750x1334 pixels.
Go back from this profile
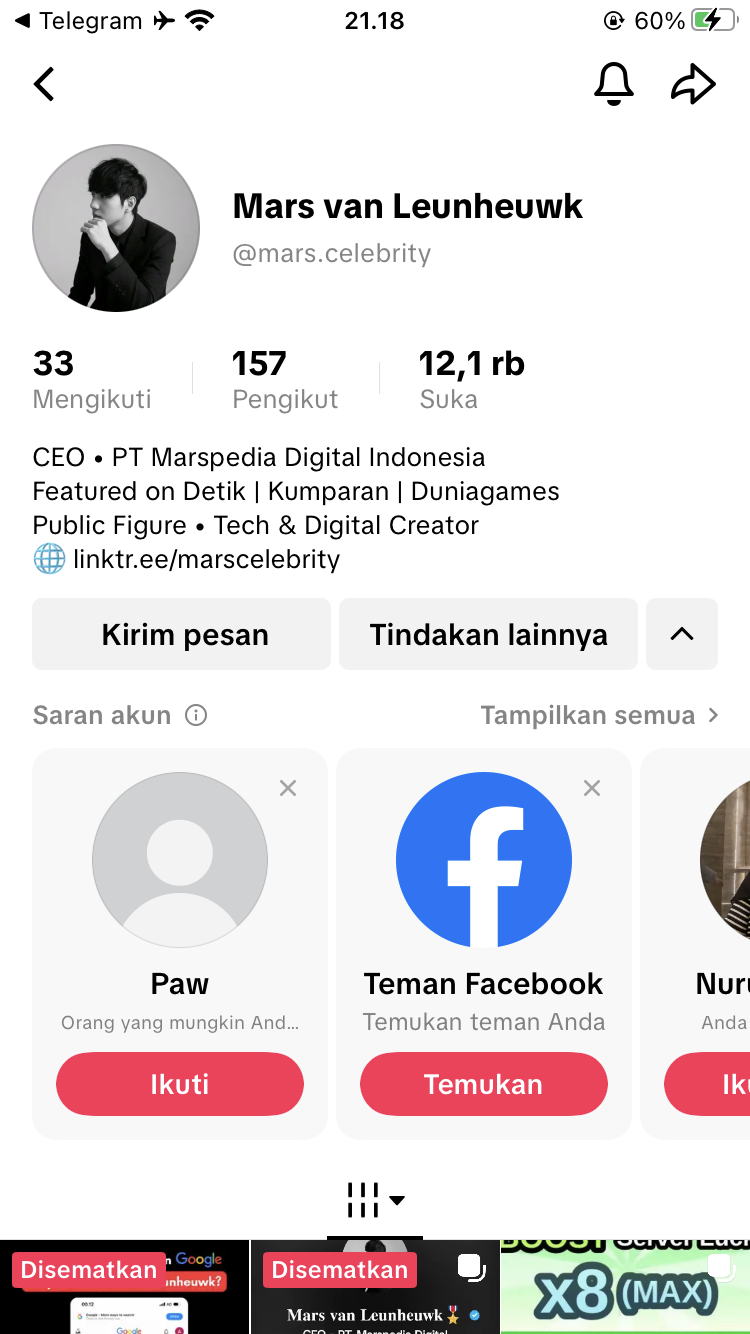click(x=44, y=85)
